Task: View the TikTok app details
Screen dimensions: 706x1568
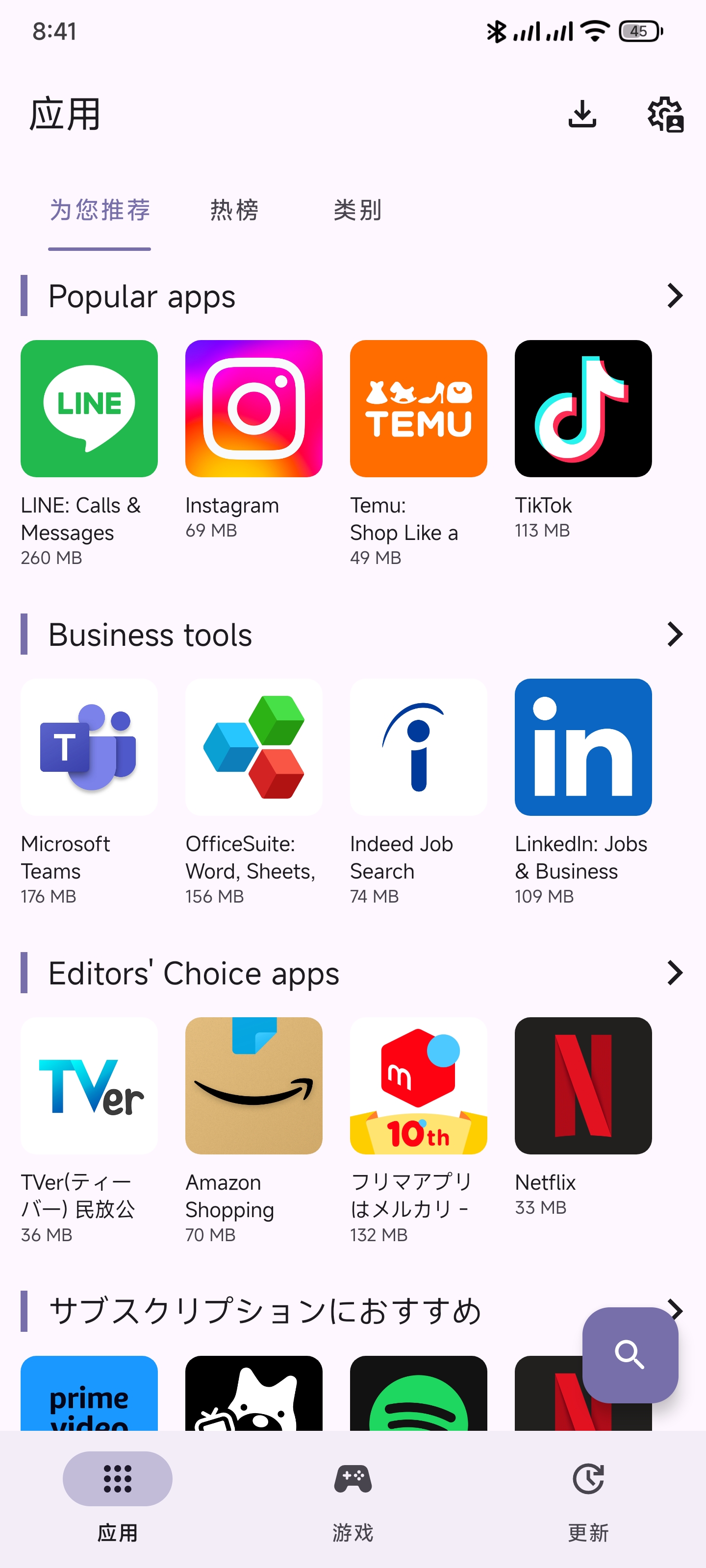Action: coord(583,409)
